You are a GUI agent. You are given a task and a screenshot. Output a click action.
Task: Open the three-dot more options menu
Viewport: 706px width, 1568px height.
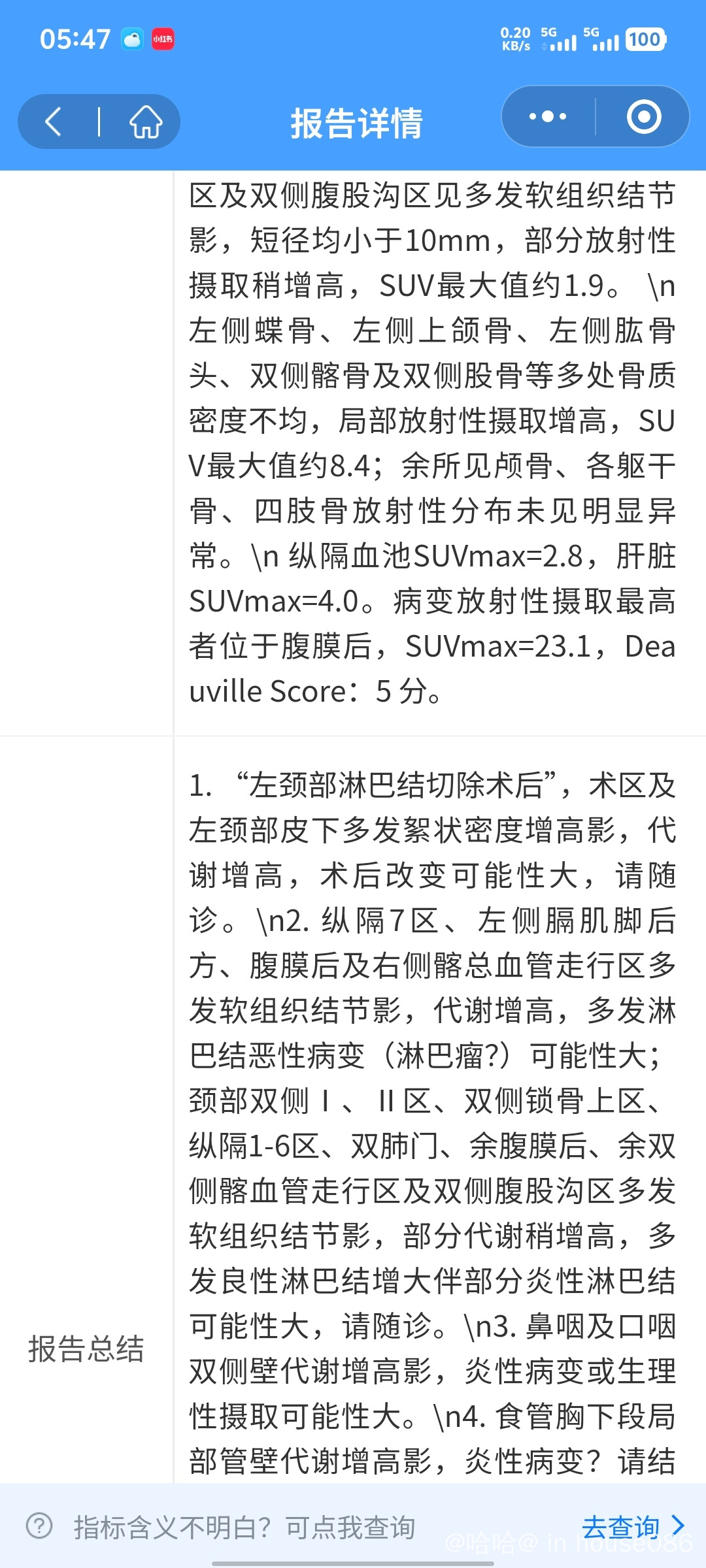[548, 117]
